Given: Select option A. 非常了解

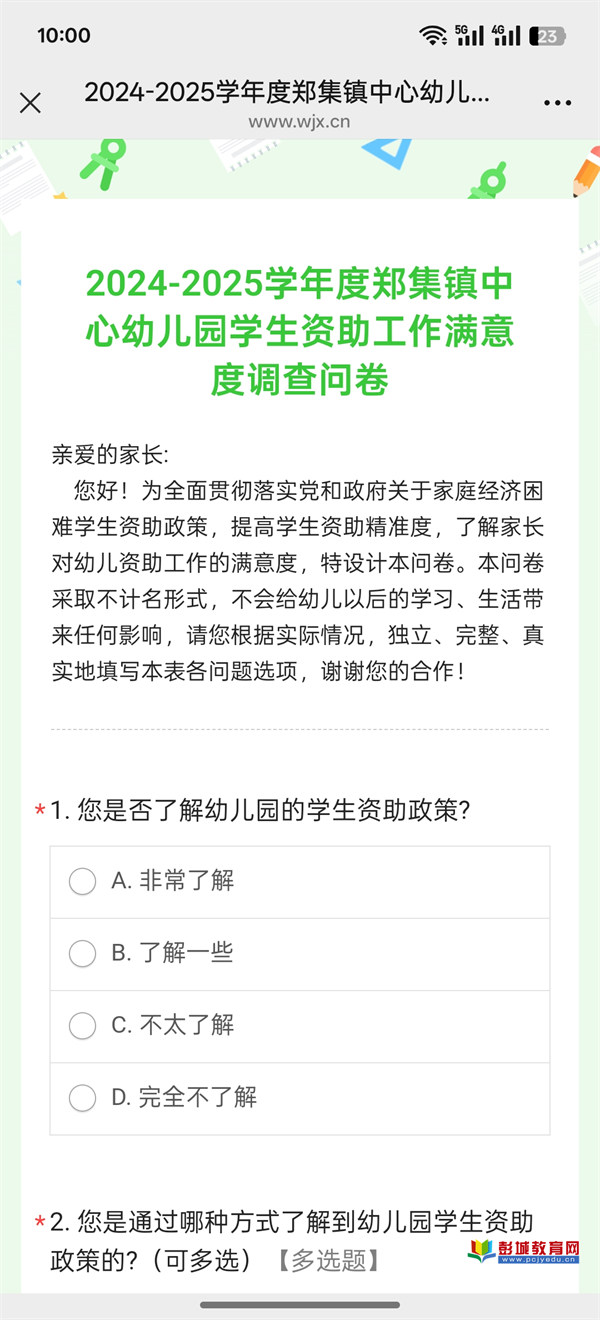Looking at the screenshot, I should 300,882.
